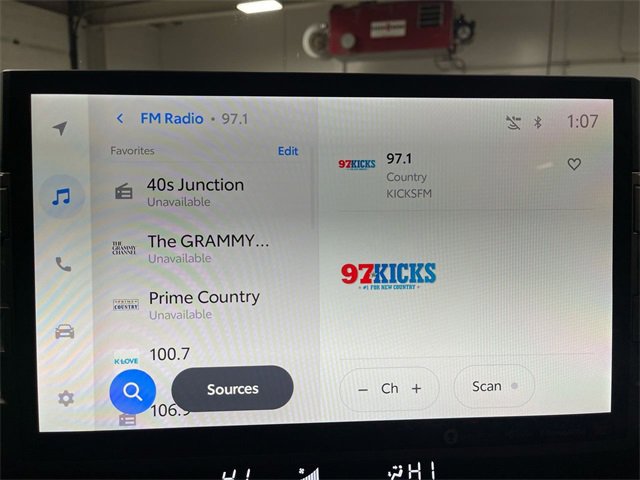Go to the previous channel with minus

tap(362, 389)
